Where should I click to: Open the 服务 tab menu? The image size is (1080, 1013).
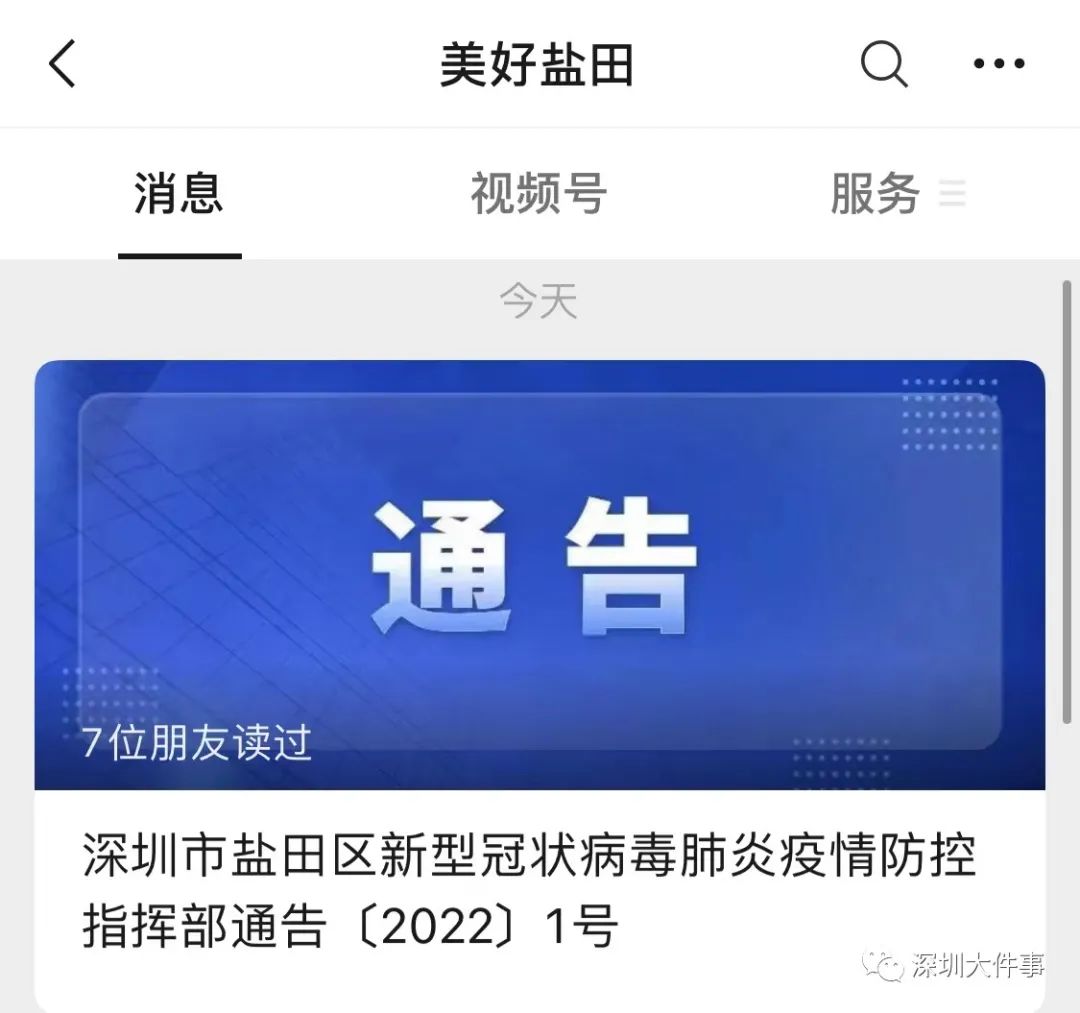coord(895,193)
